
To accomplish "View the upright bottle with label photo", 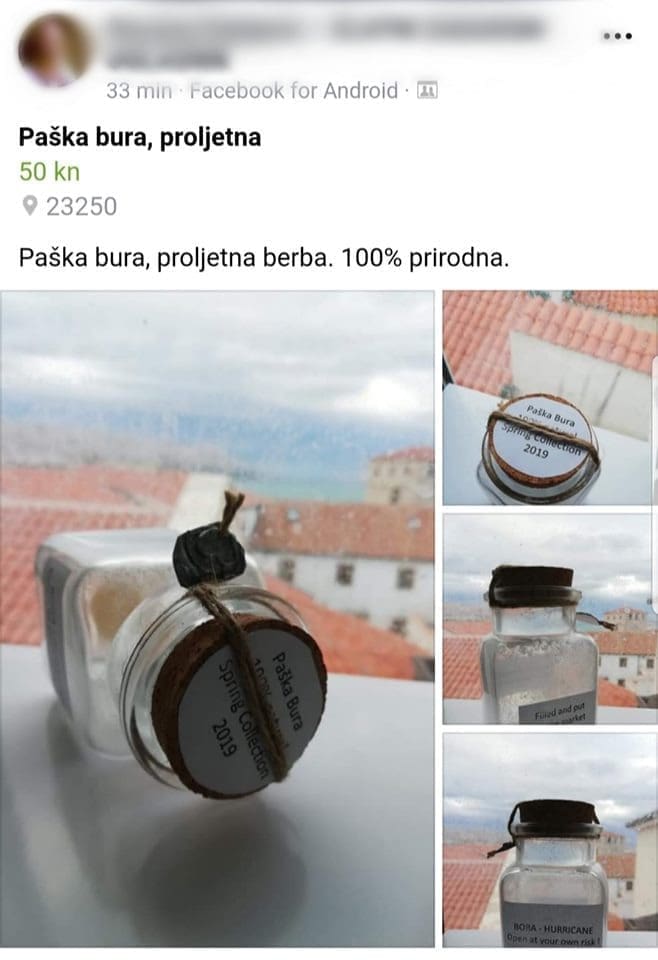I will [550, 618].
